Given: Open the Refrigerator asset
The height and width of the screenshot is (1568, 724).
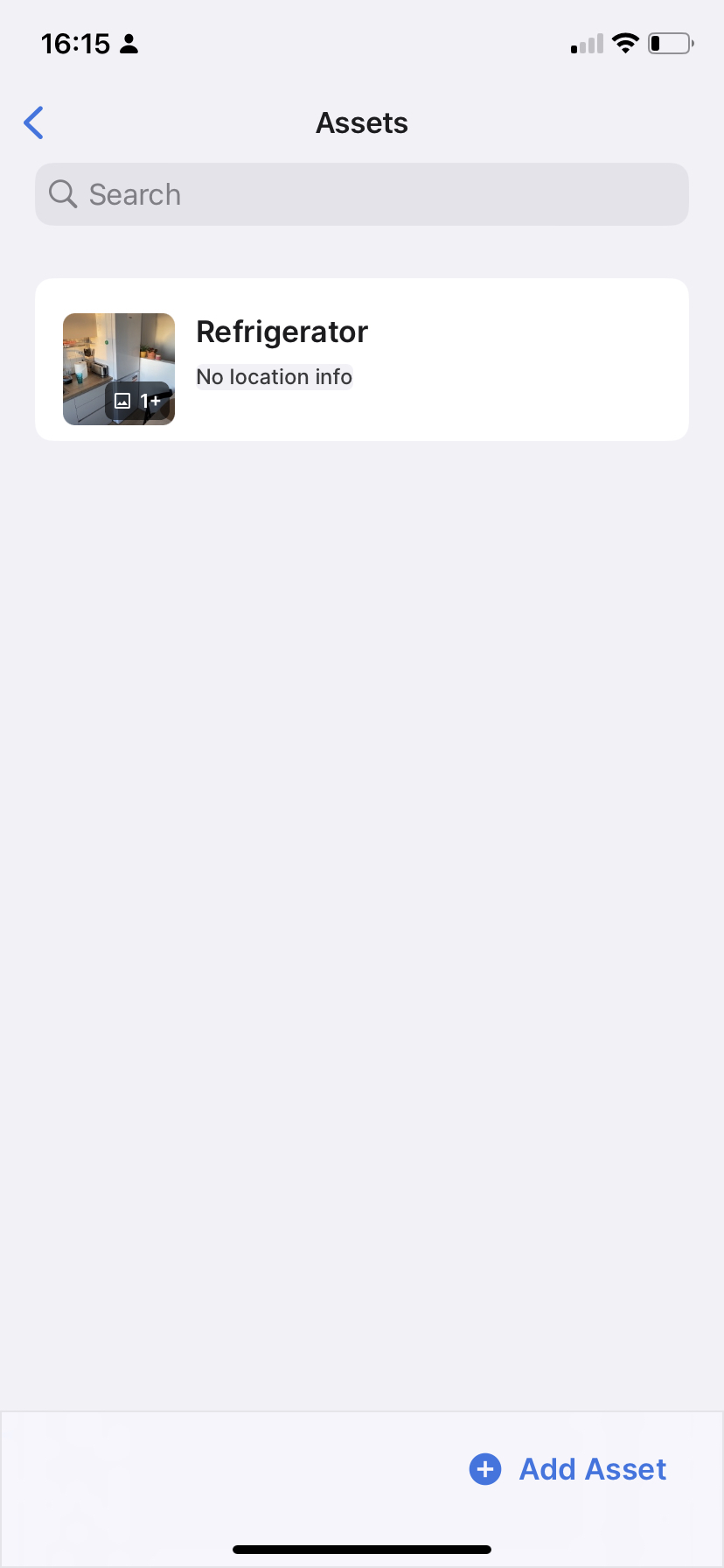Looking at the screenshot, I should [362, 360].
